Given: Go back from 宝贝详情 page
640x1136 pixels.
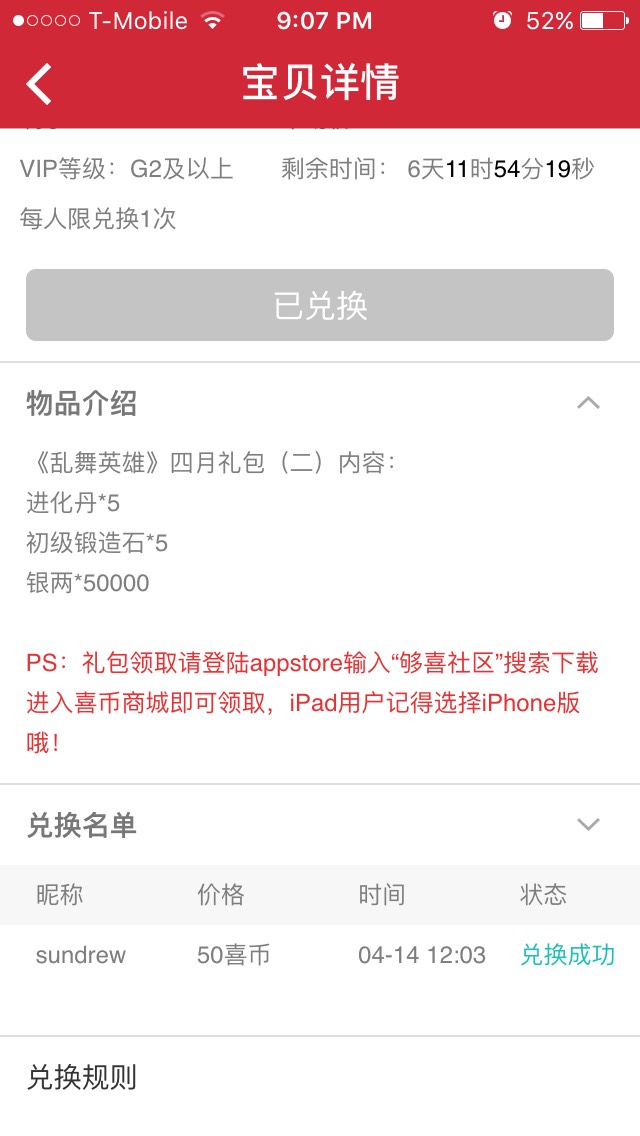Looking at the screenshot, I should (x=39, y=83).
